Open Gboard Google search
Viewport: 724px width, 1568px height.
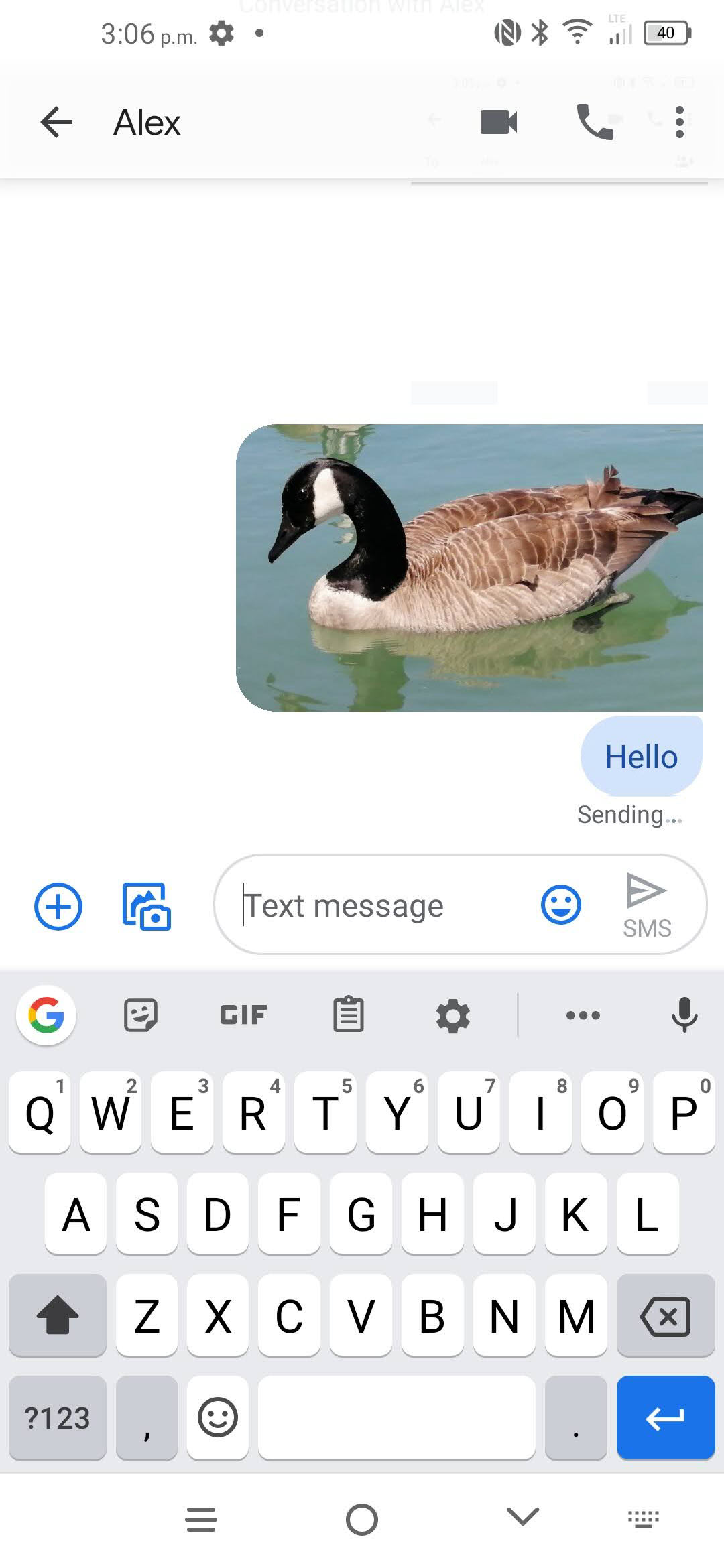(46, 1015)
